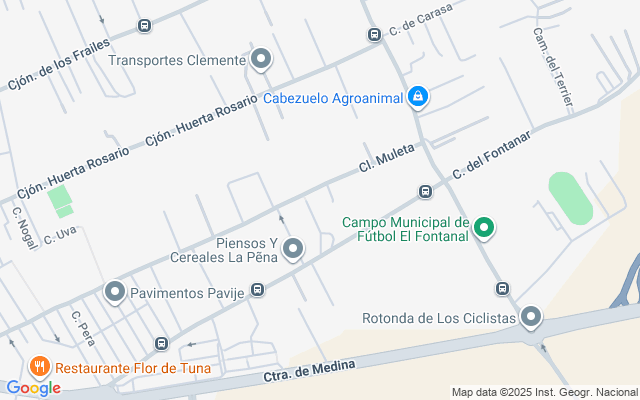
Task: Tap the Piensos Y Cereales La Peña pin
Action: 293,249
